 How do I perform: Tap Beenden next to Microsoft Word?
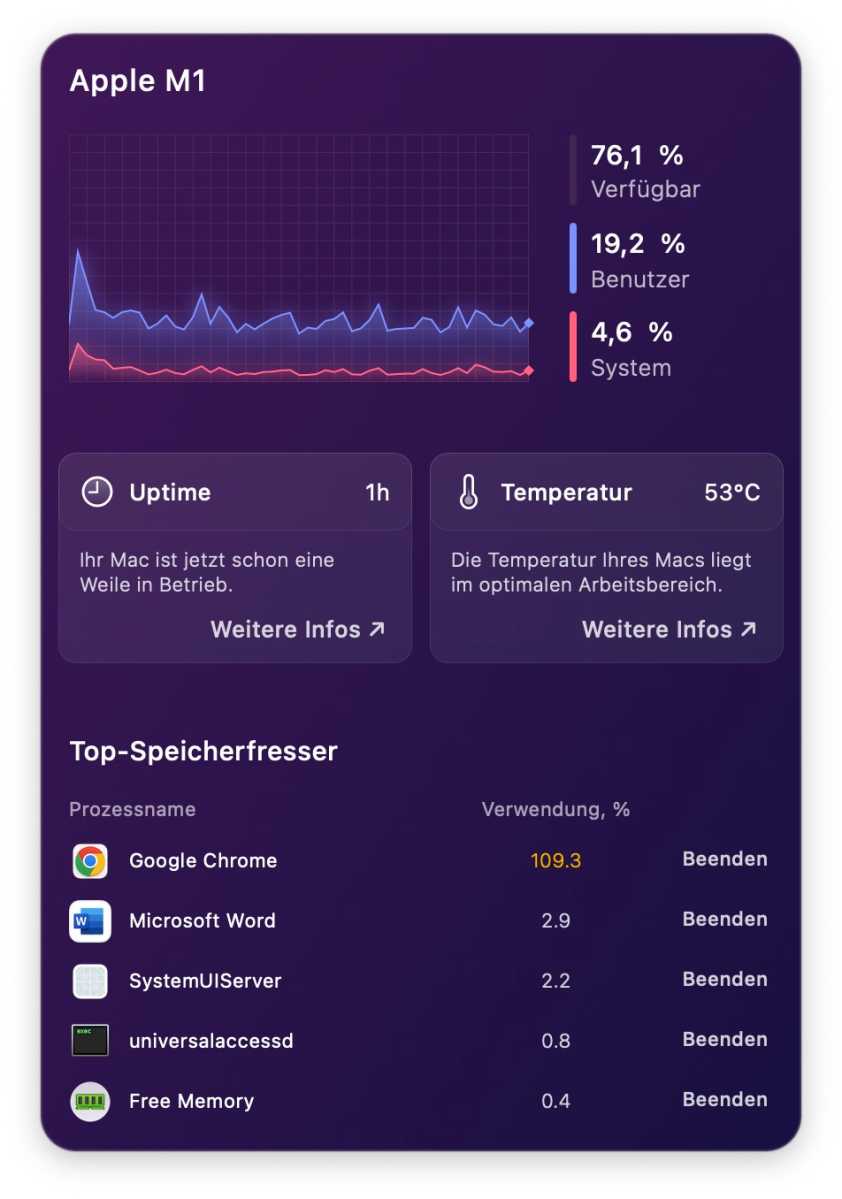tap(724, 919)
